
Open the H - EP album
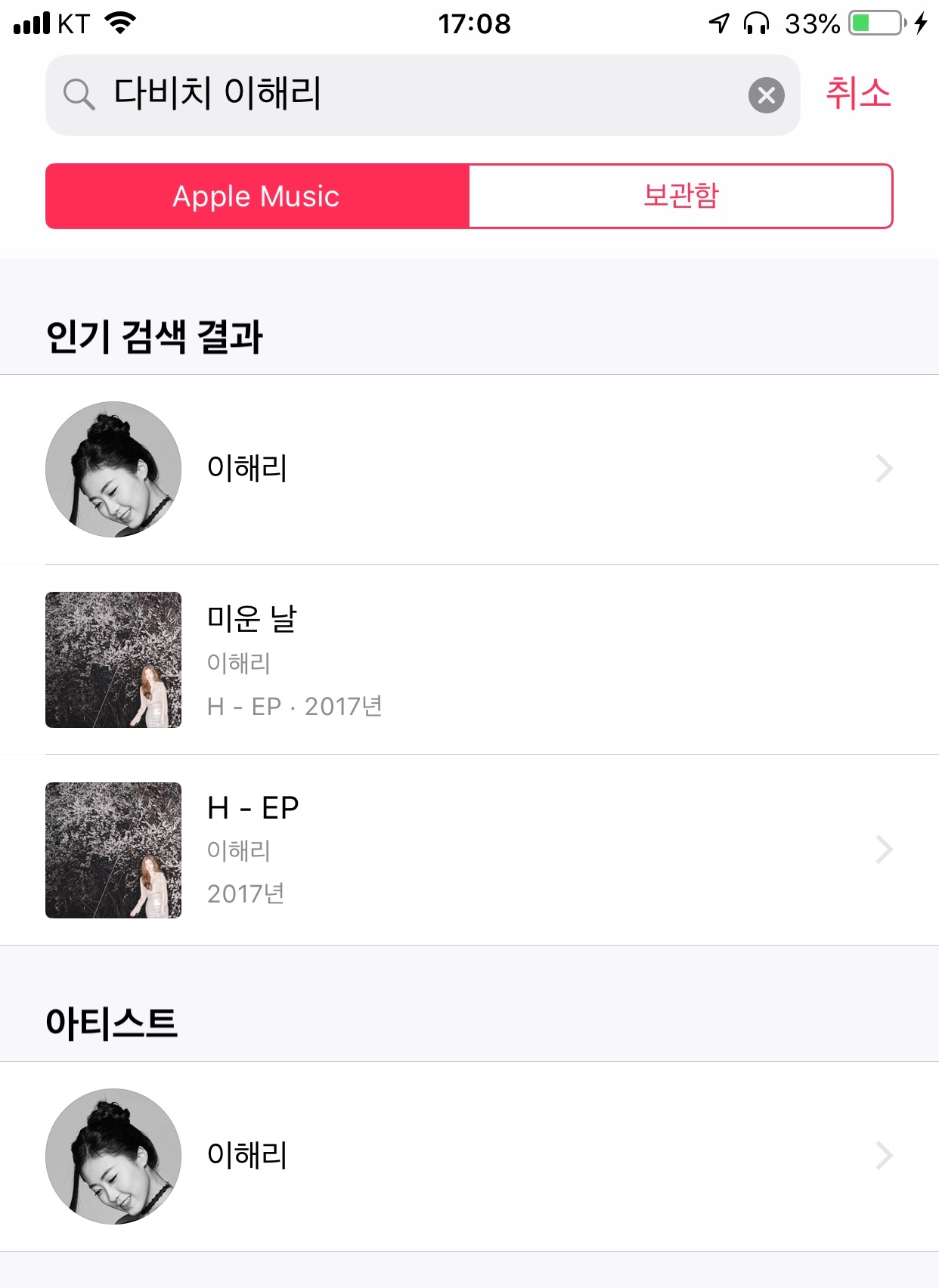(469, 850)
